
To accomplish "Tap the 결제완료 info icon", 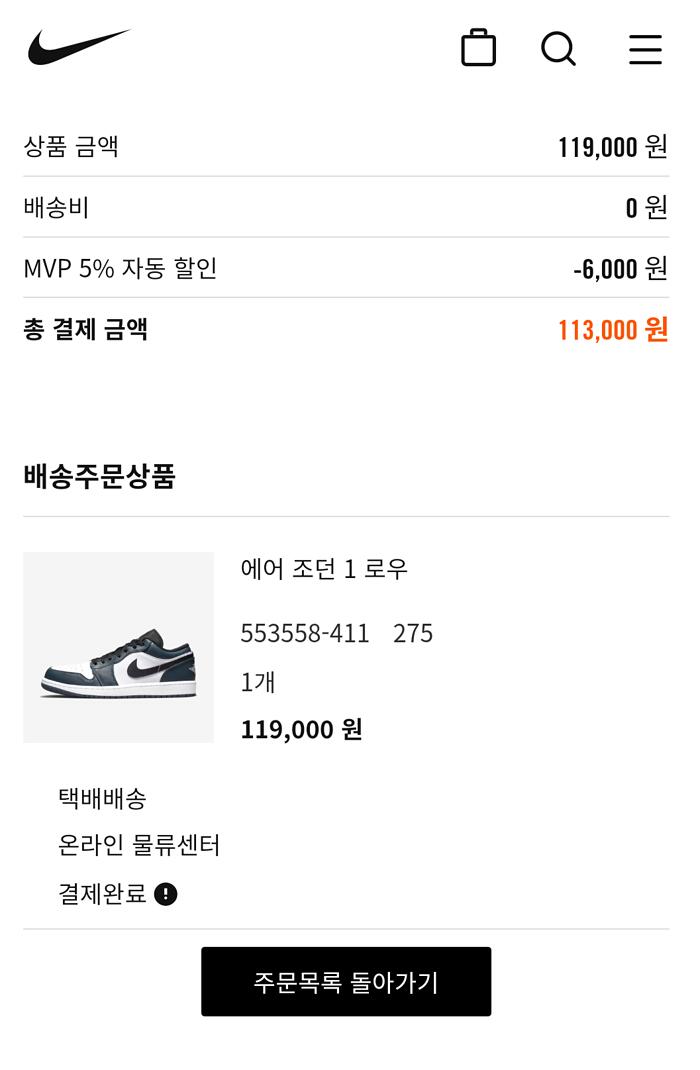I will (166, 894).
